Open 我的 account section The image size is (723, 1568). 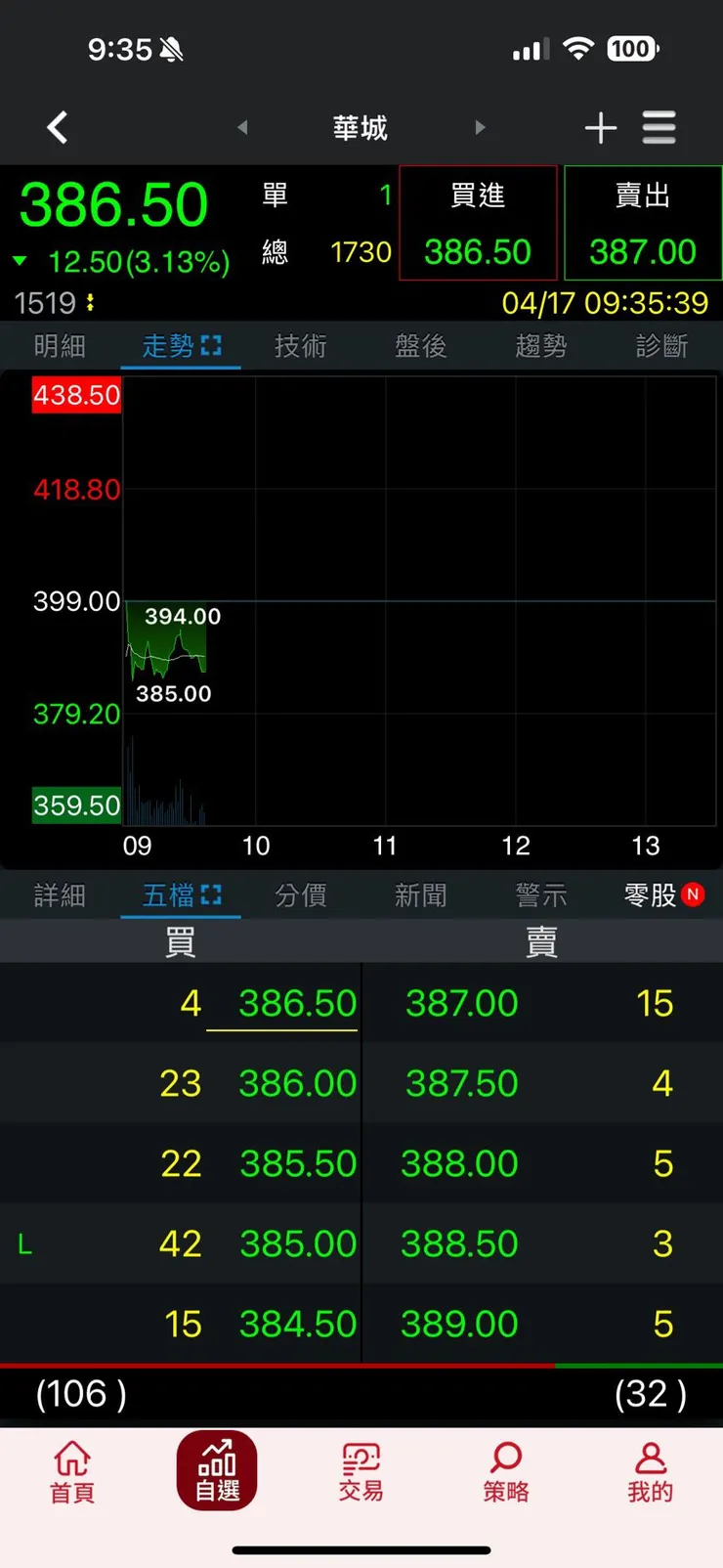point(650,1471)
